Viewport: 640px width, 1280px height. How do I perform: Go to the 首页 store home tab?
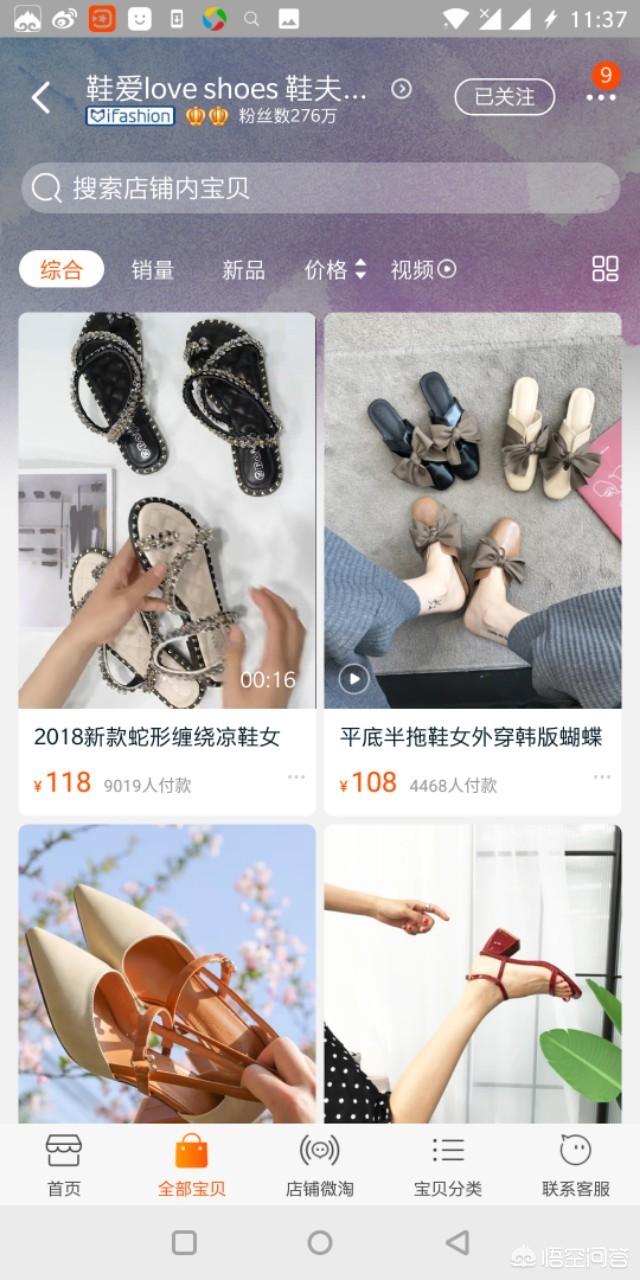click(64, 1165)
